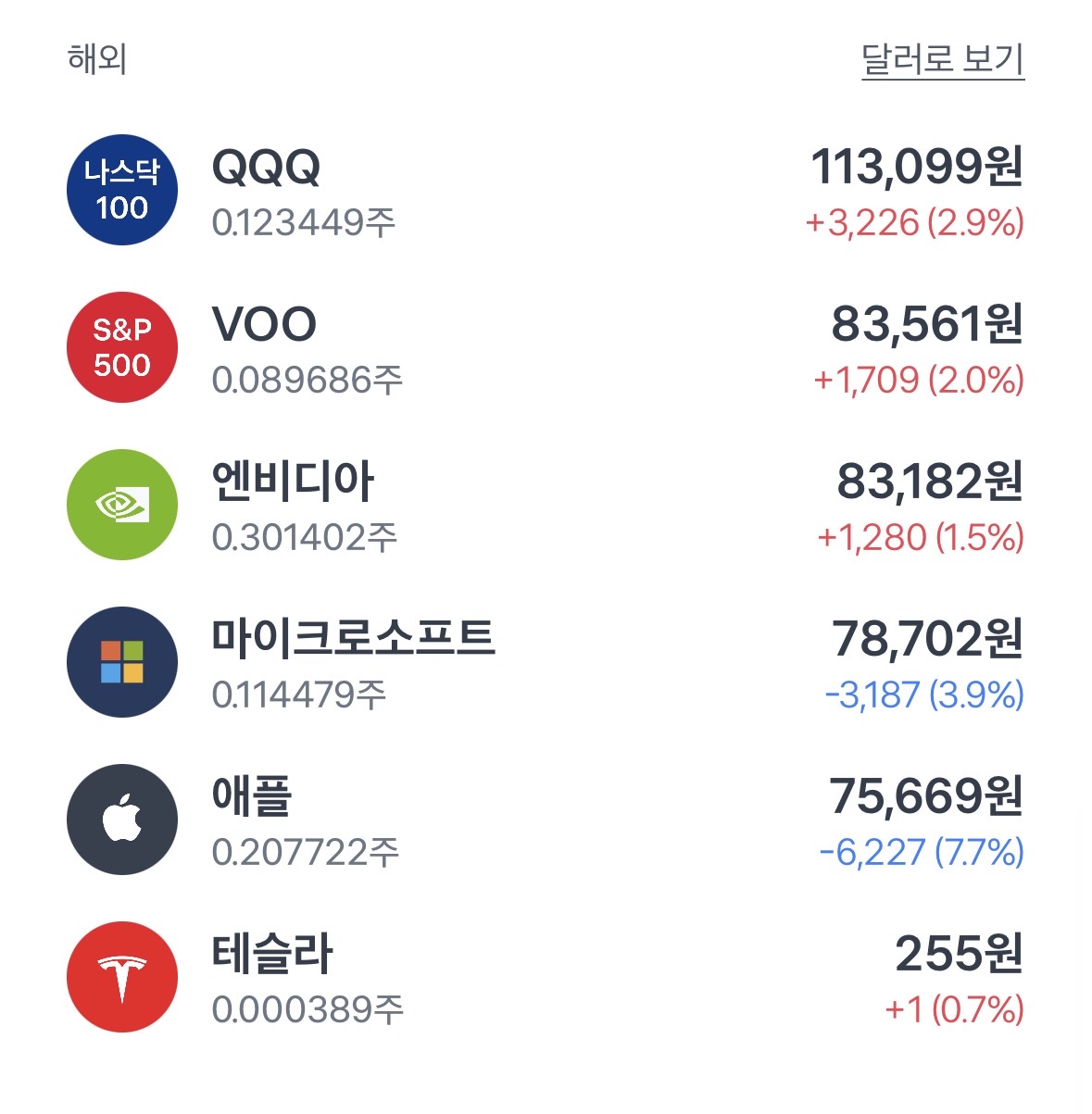This screenshot has height=1114, width=1092.
Task: Tap the 테슬라 holding row
Action: tap(545, 979)
